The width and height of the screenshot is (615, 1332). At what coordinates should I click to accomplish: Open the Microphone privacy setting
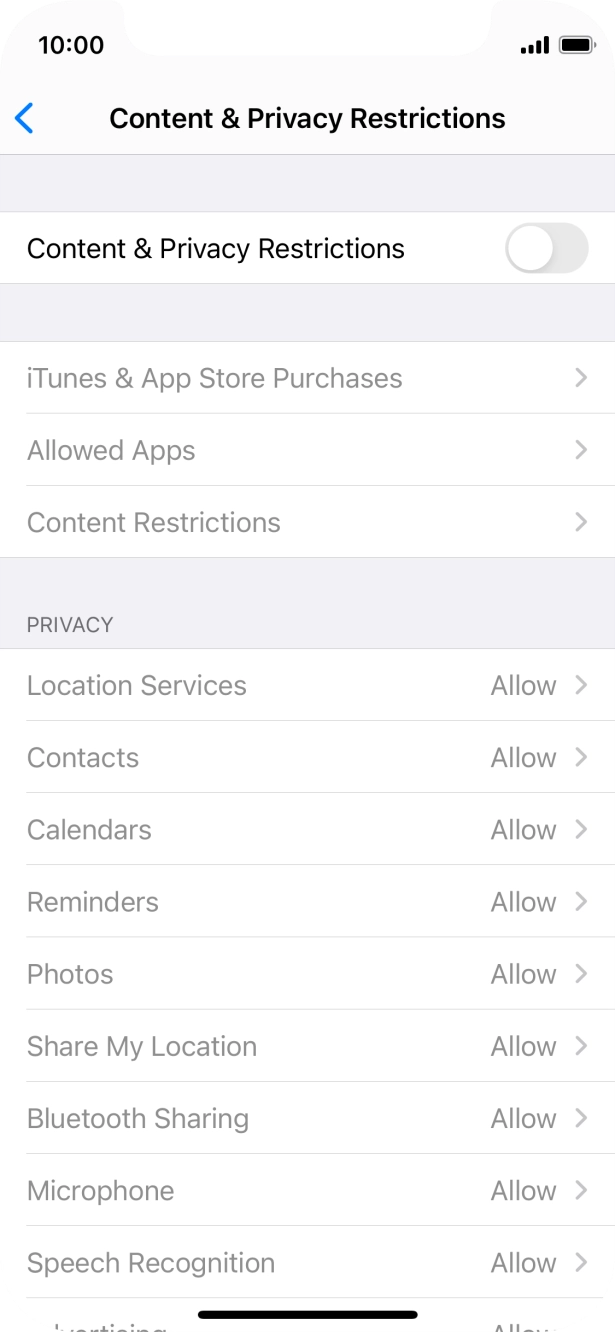[307, 1189]
